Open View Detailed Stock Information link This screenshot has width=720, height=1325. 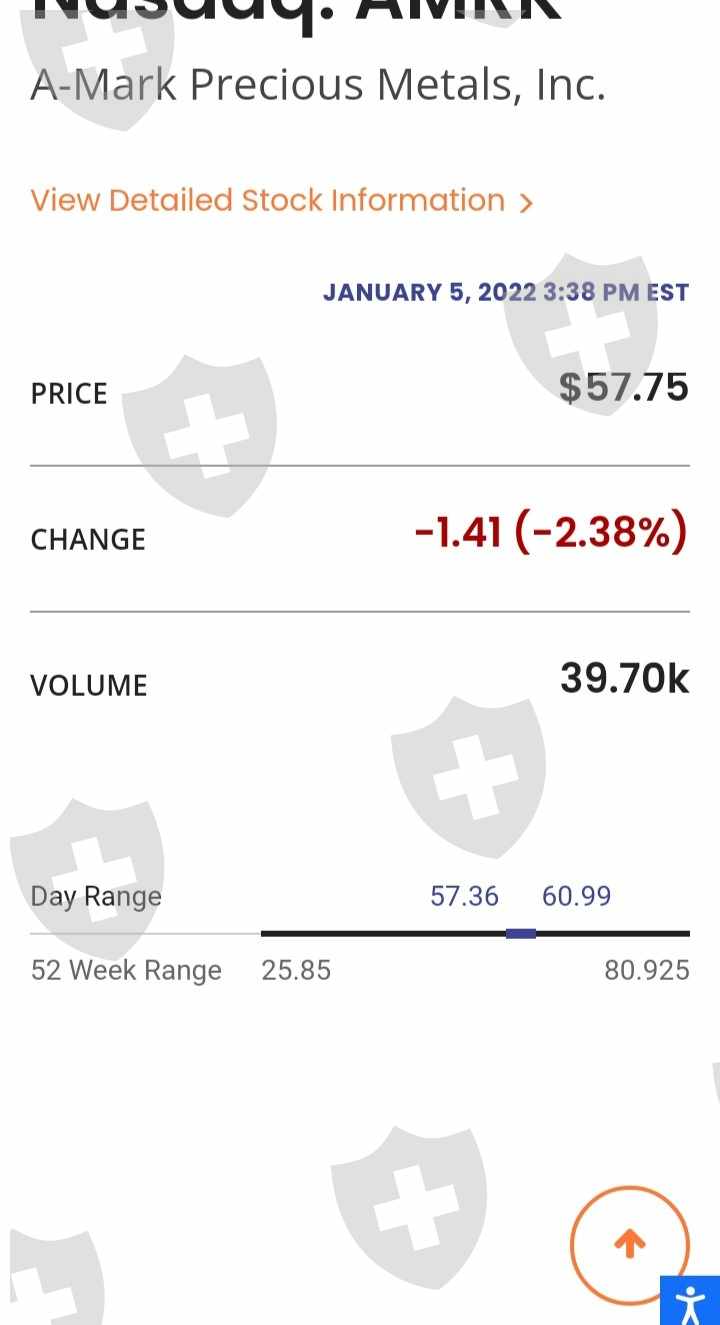[x=281, y=201]
